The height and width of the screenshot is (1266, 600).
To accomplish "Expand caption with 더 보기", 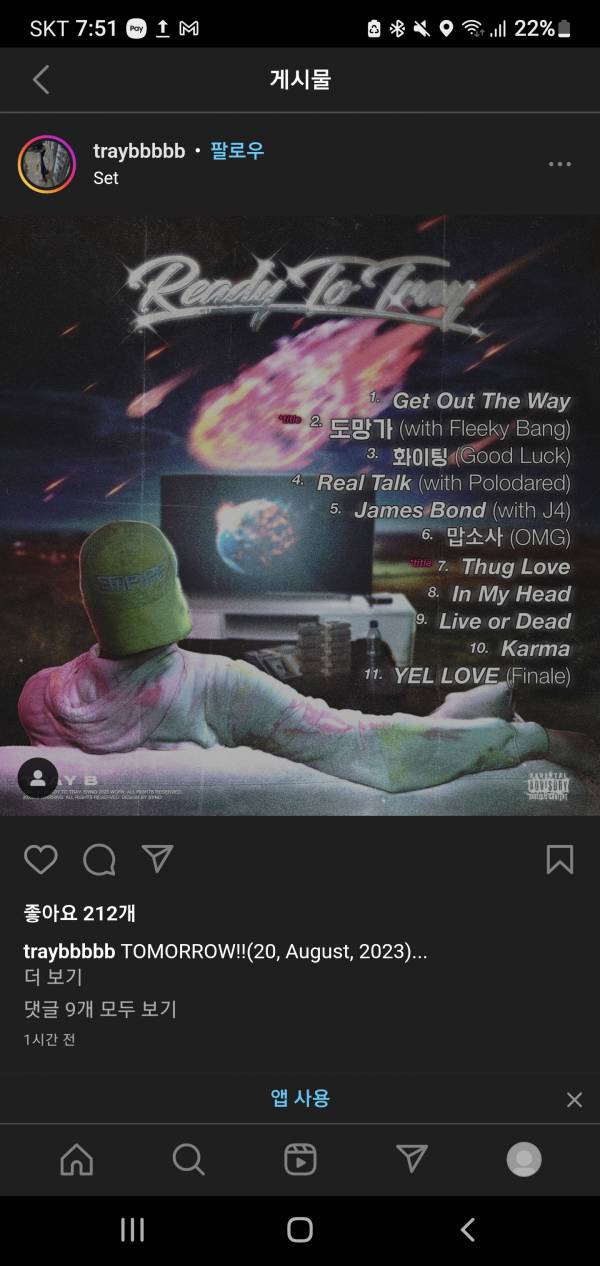I will pyautogui.click(x=52, y=977).
